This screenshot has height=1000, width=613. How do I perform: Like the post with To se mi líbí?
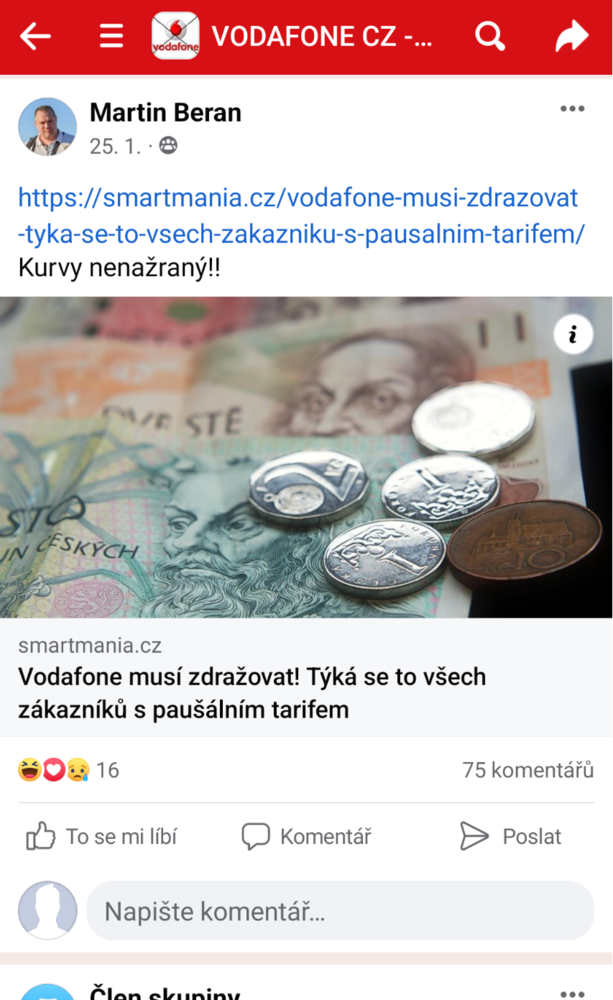(x=101, y=836)
